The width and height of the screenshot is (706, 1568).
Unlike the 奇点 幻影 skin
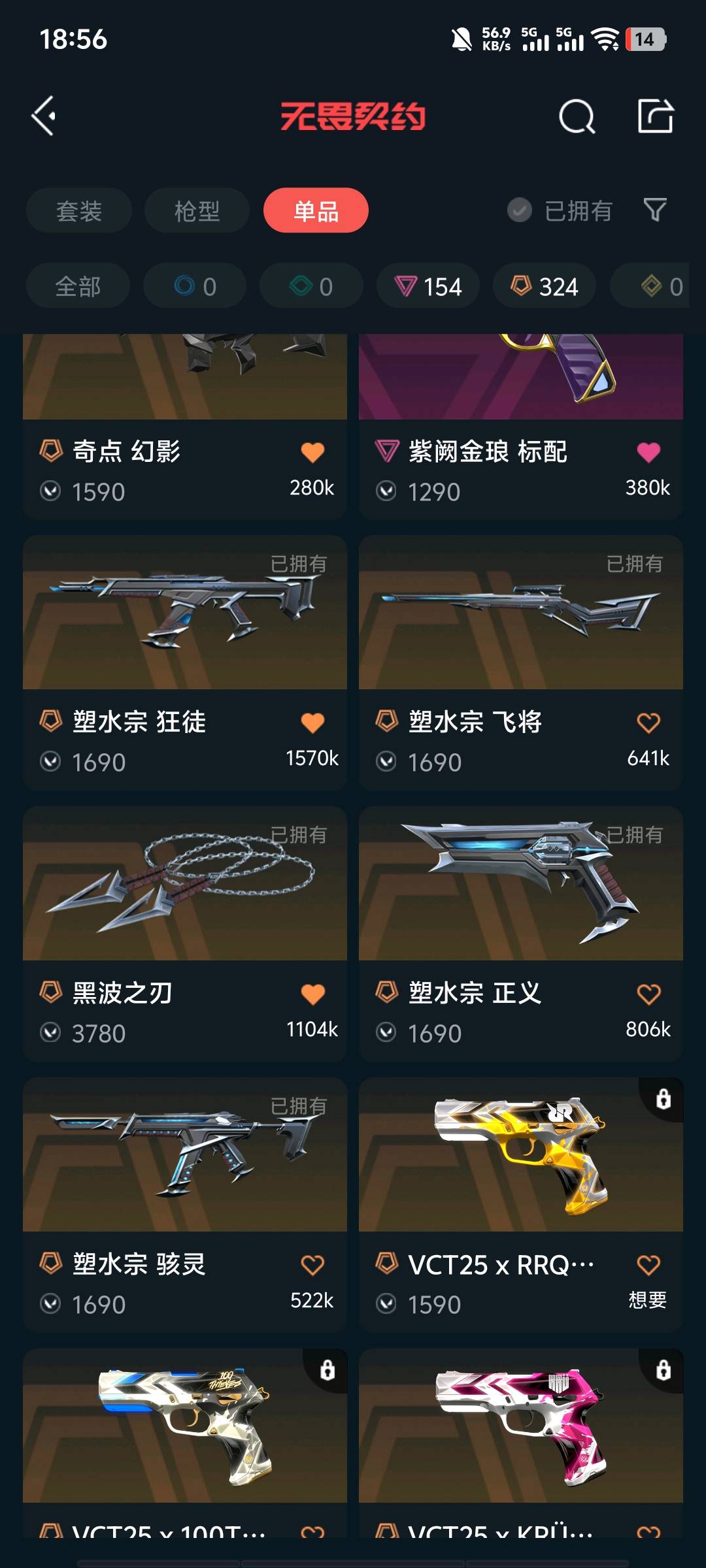312,452
